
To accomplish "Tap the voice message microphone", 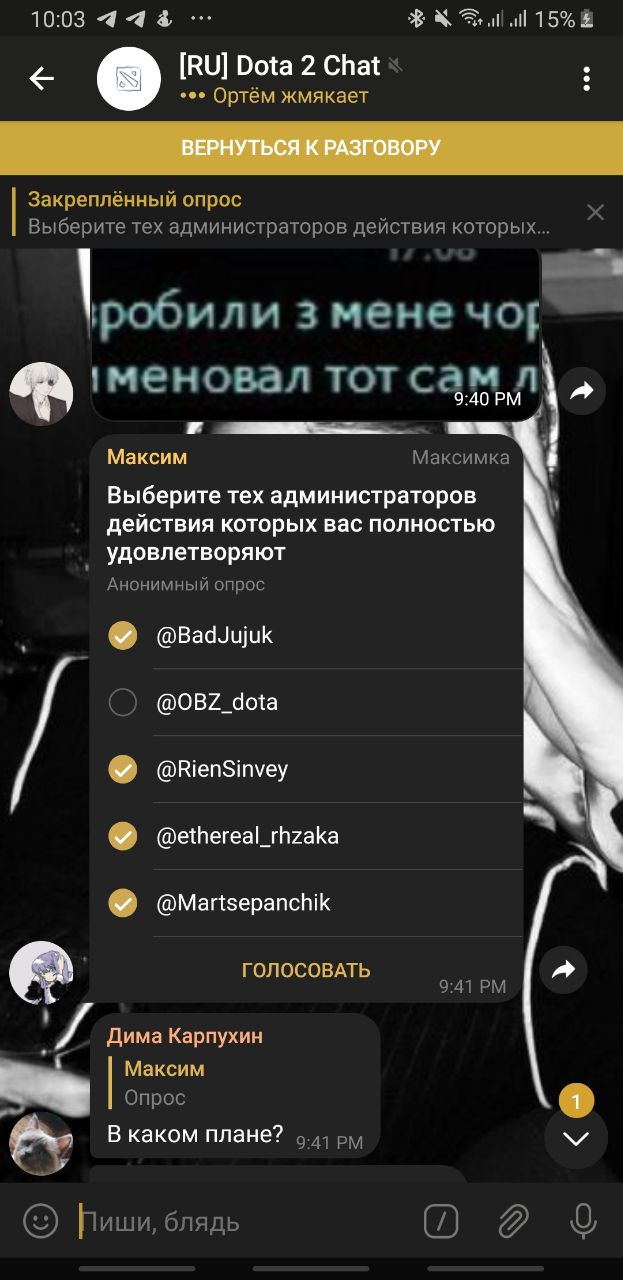I will pyautogui.click(x=583, y=1221).
